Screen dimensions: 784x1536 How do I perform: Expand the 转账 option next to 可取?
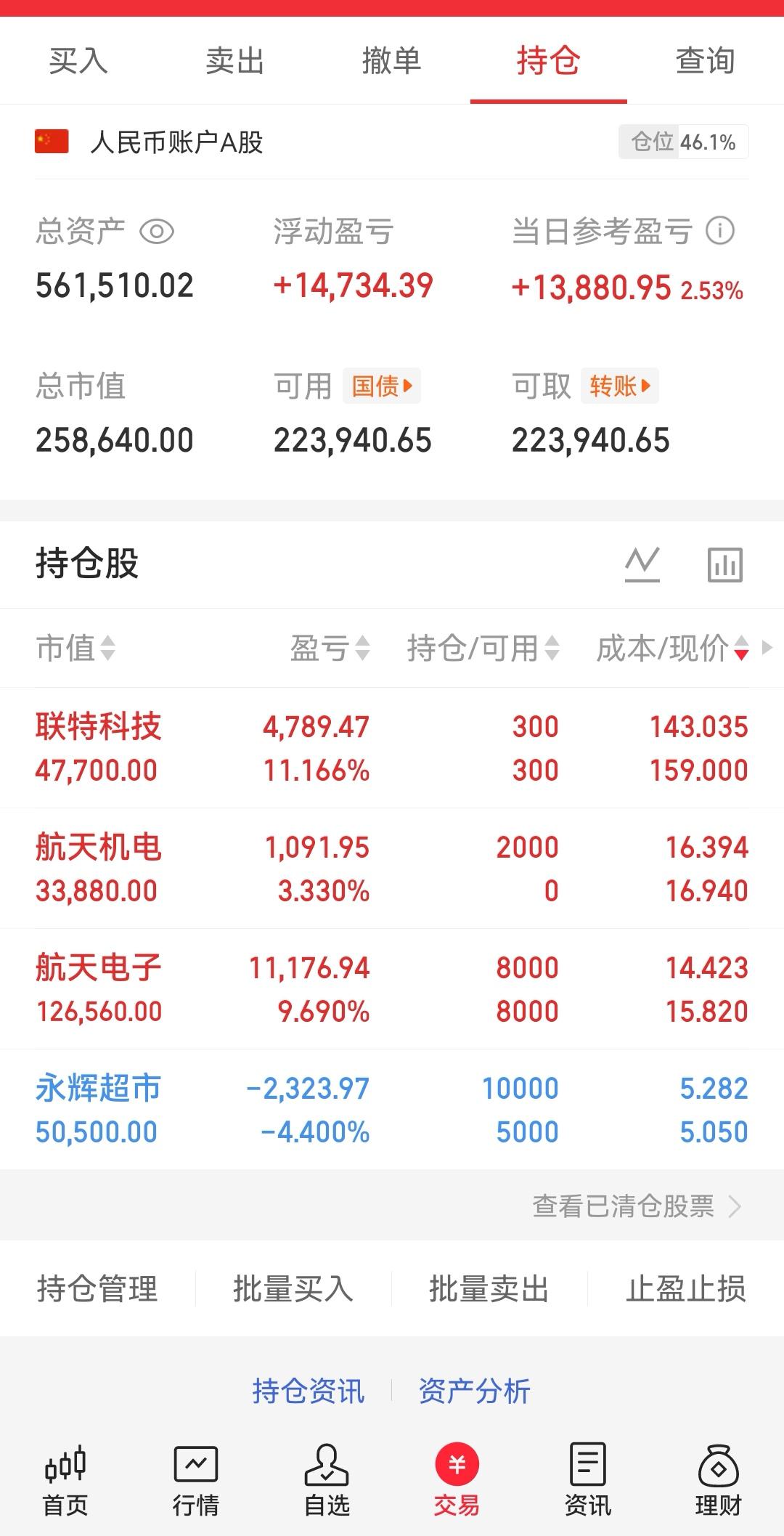(619, 386)
